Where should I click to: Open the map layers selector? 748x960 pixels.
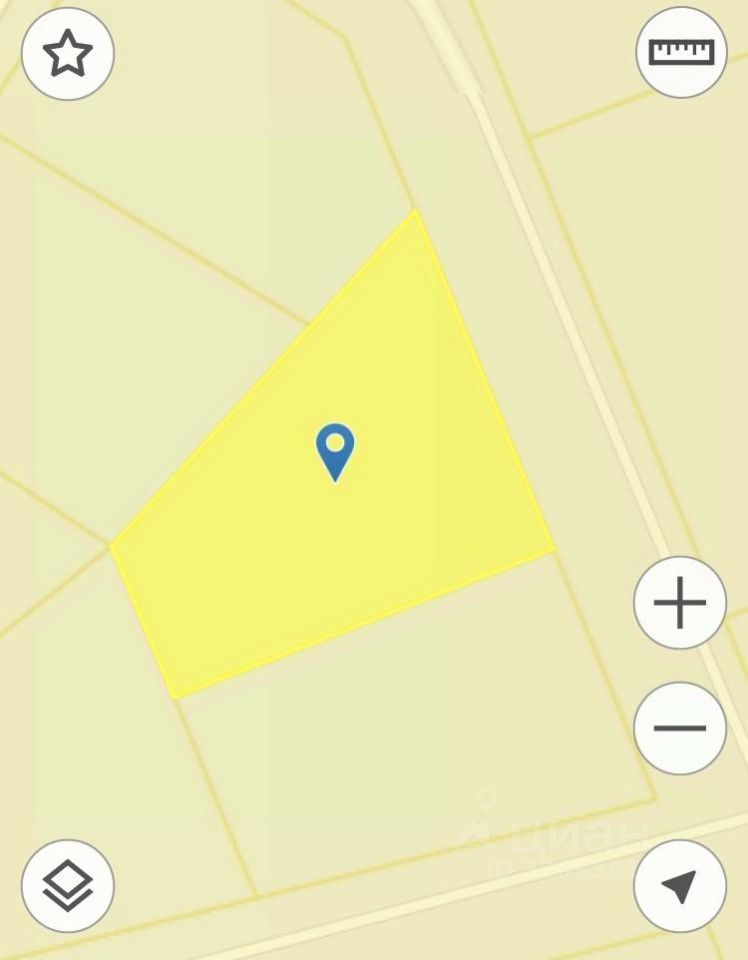click(x=68, y=886)
